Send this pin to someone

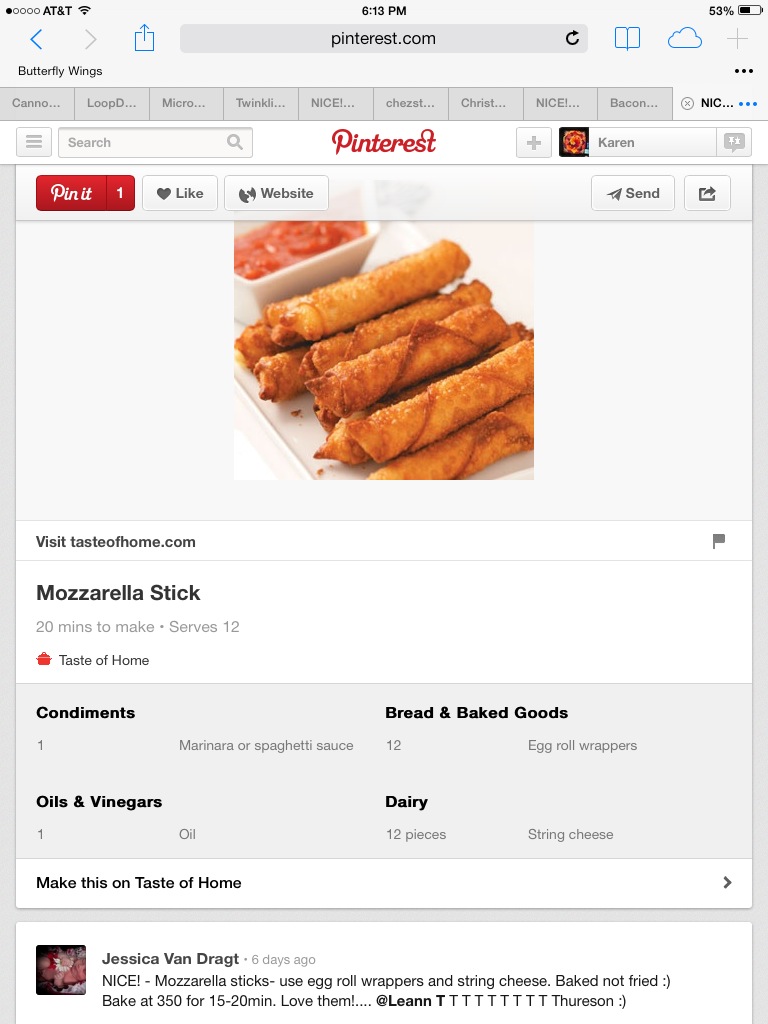[x=633, y=193]
